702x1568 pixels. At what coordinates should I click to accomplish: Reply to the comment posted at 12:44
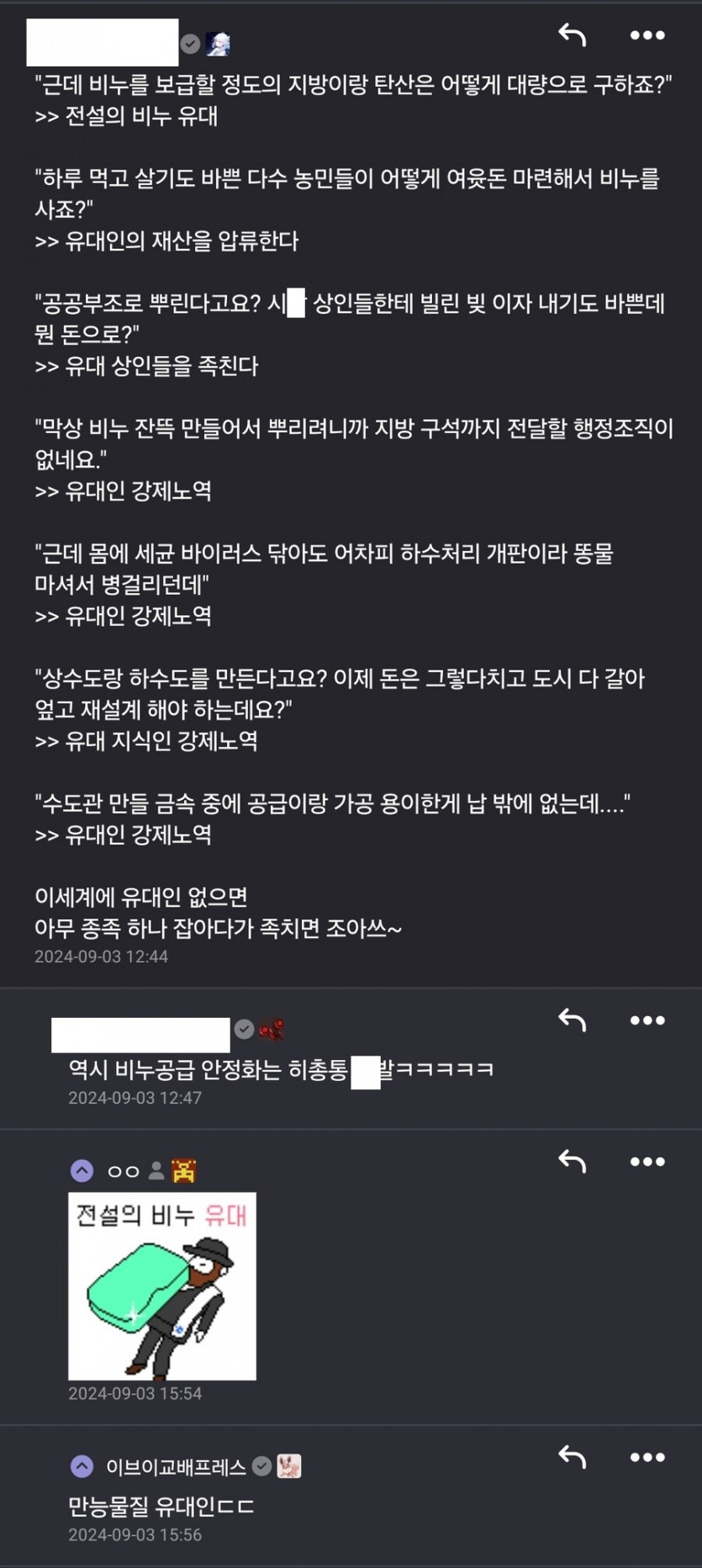tap(572, 34)
